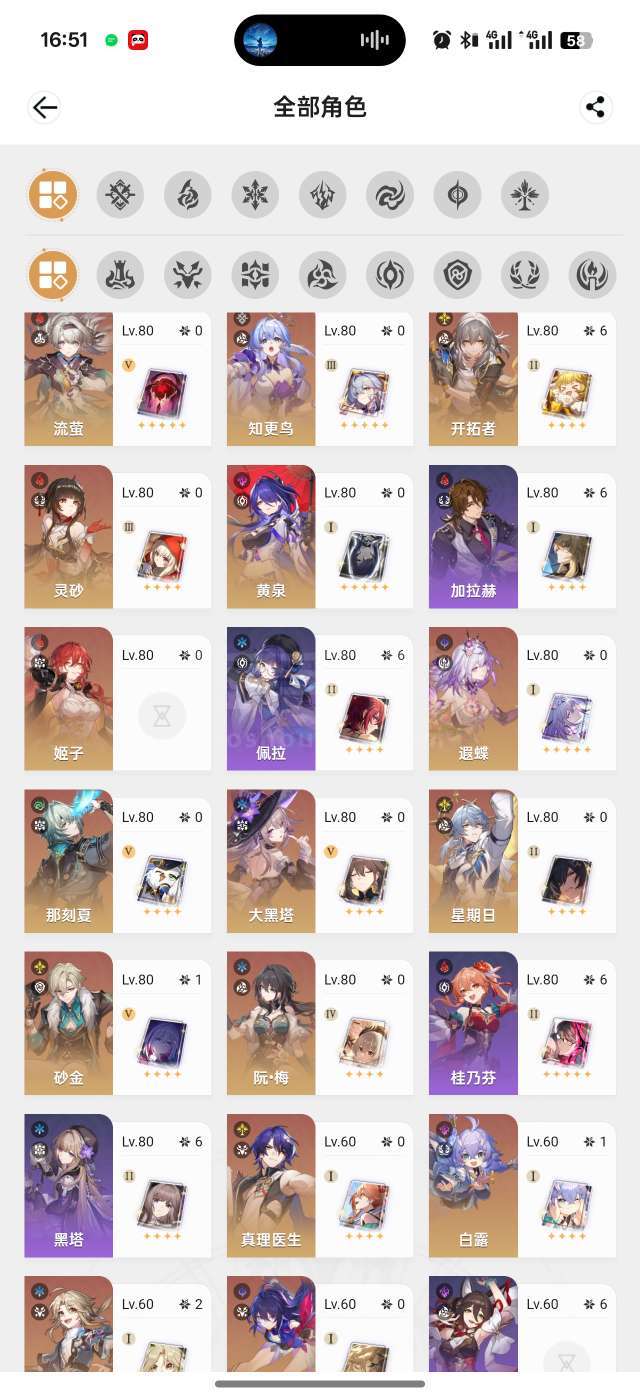Share the all characters page
Image resolution: width=640 pixels, height=1400 pixels.
coord(596,107)
